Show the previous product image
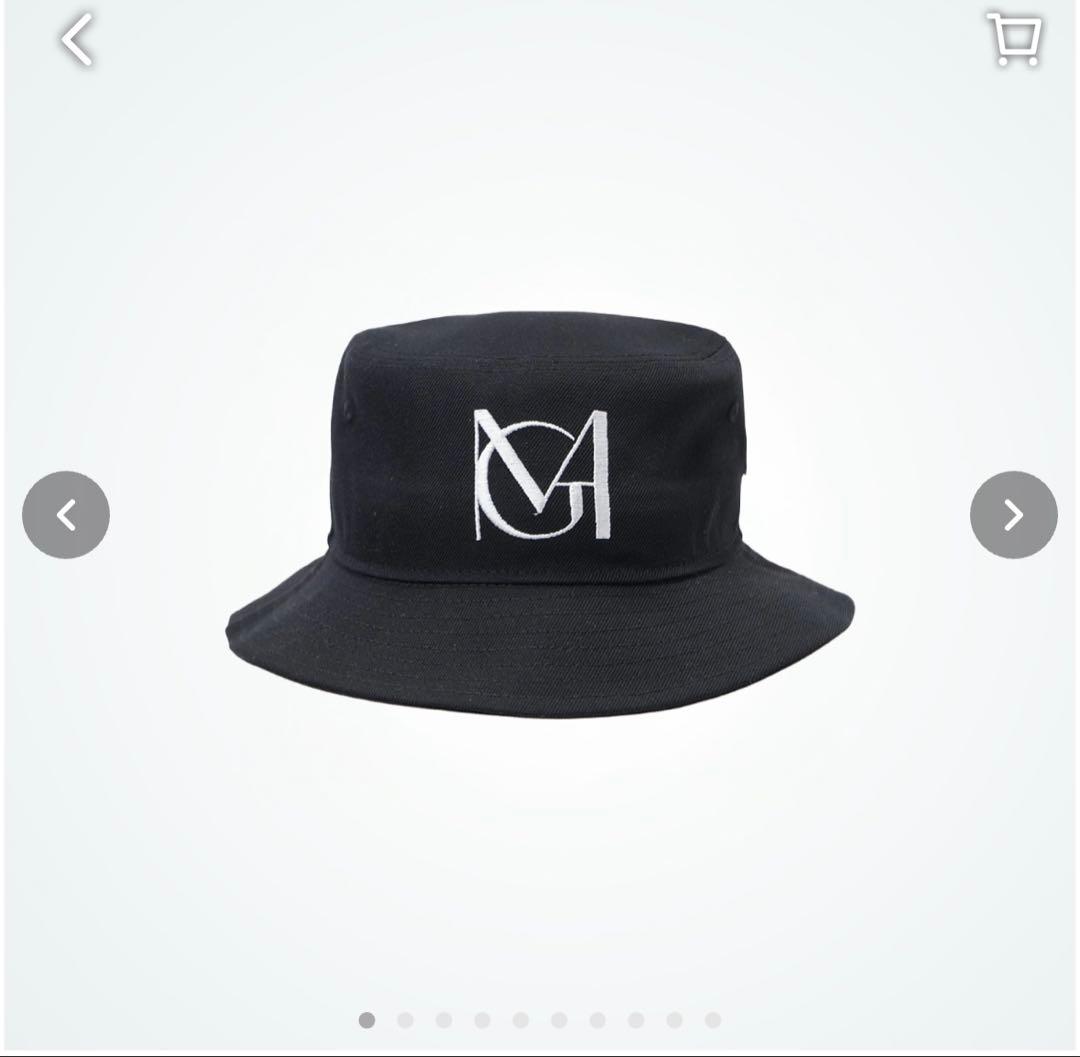This screenshot has height=1057, width=1080. click(x=66, y=515)
